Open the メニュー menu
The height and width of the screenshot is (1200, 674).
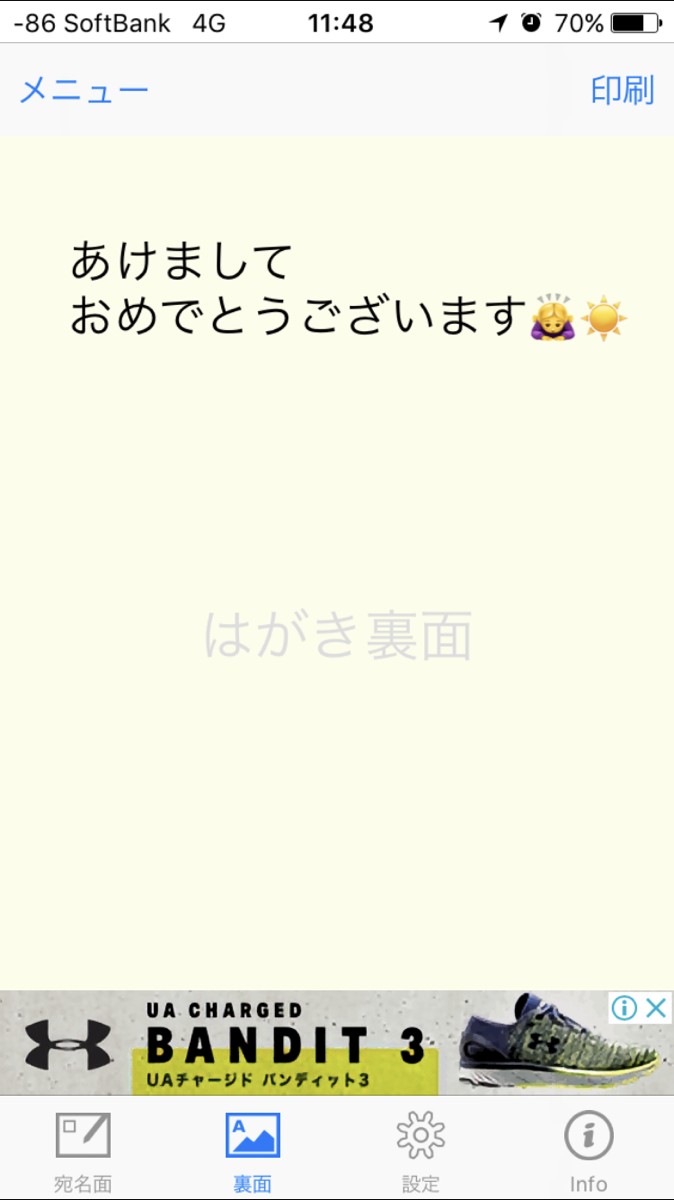click(x=84, y=91)
